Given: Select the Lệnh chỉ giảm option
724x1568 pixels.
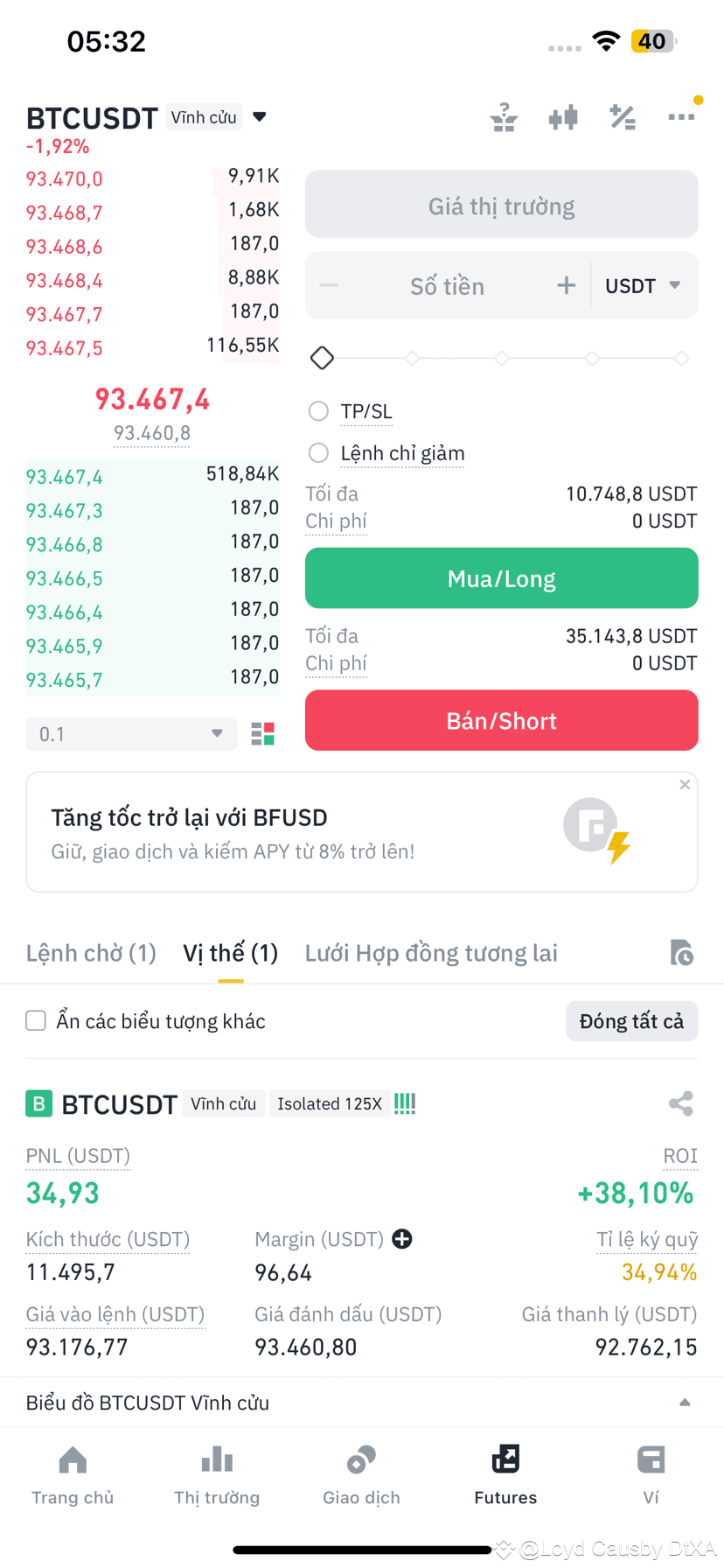Looking at the screenshot, I should [318, 452].
